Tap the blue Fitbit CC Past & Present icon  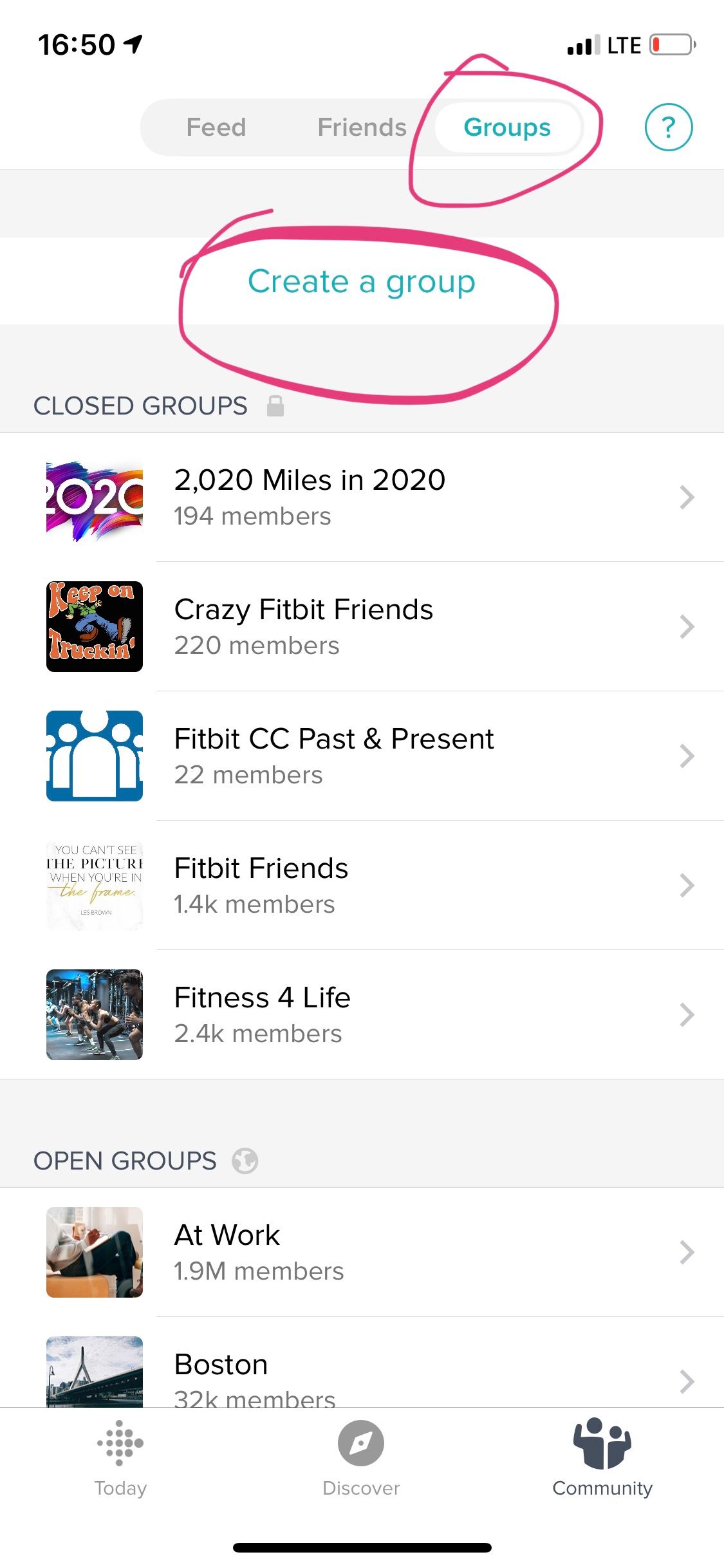[x=94, y=756]
